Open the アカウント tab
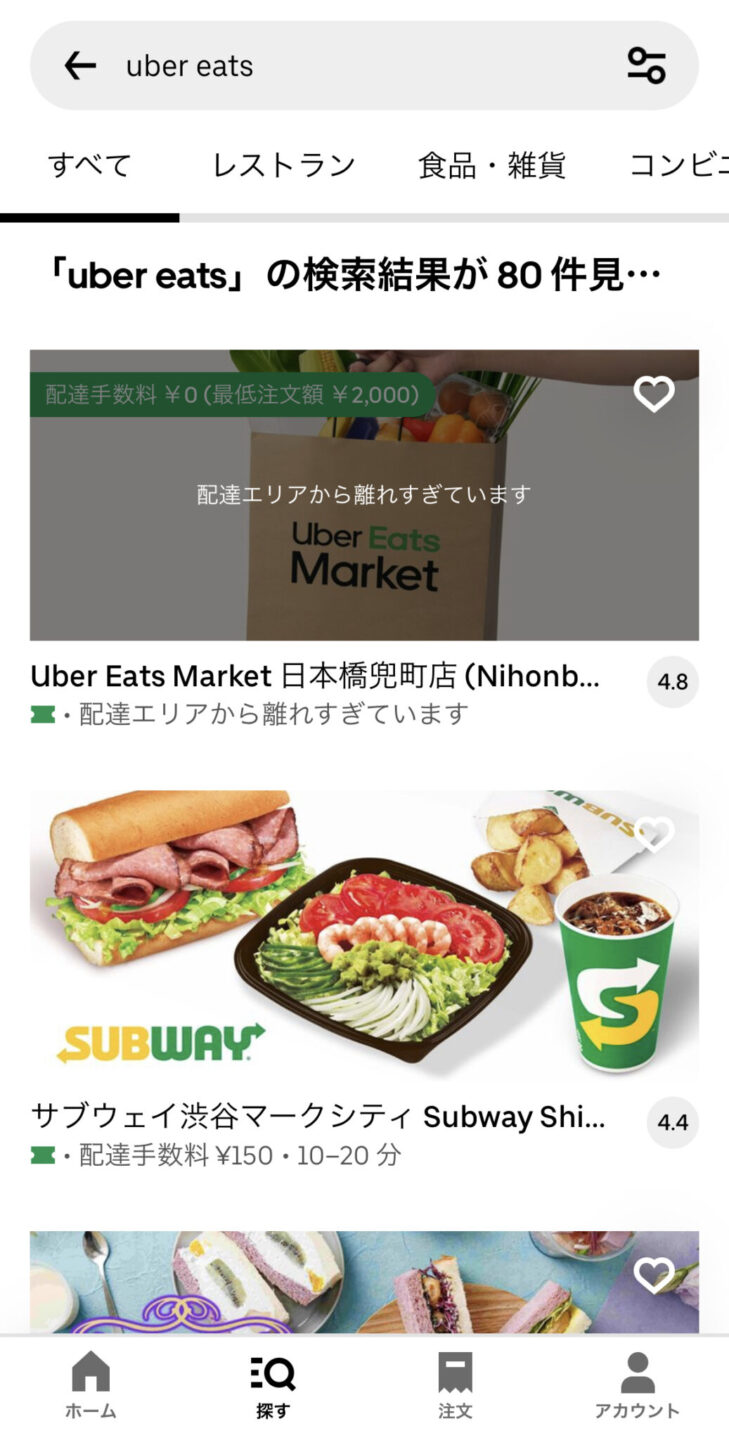Viewport: 729px width, 1440px height. pyautogui.click(x=637, y=1385)
